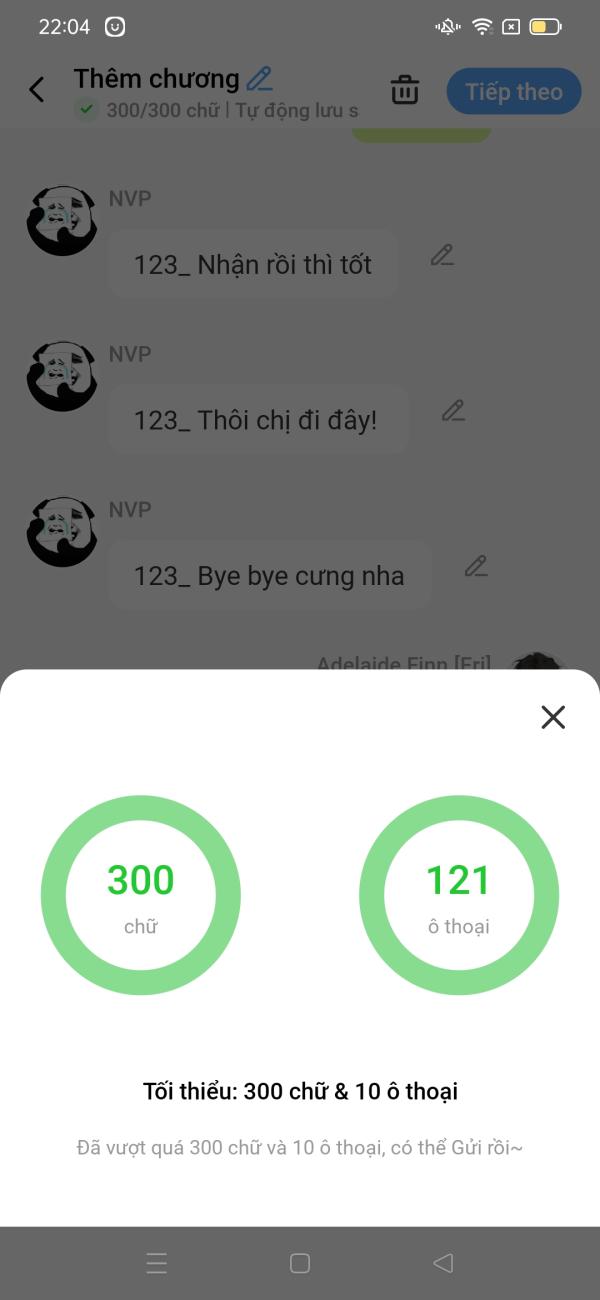Go back using the system navigation bar

click(x=443, y=1263)
